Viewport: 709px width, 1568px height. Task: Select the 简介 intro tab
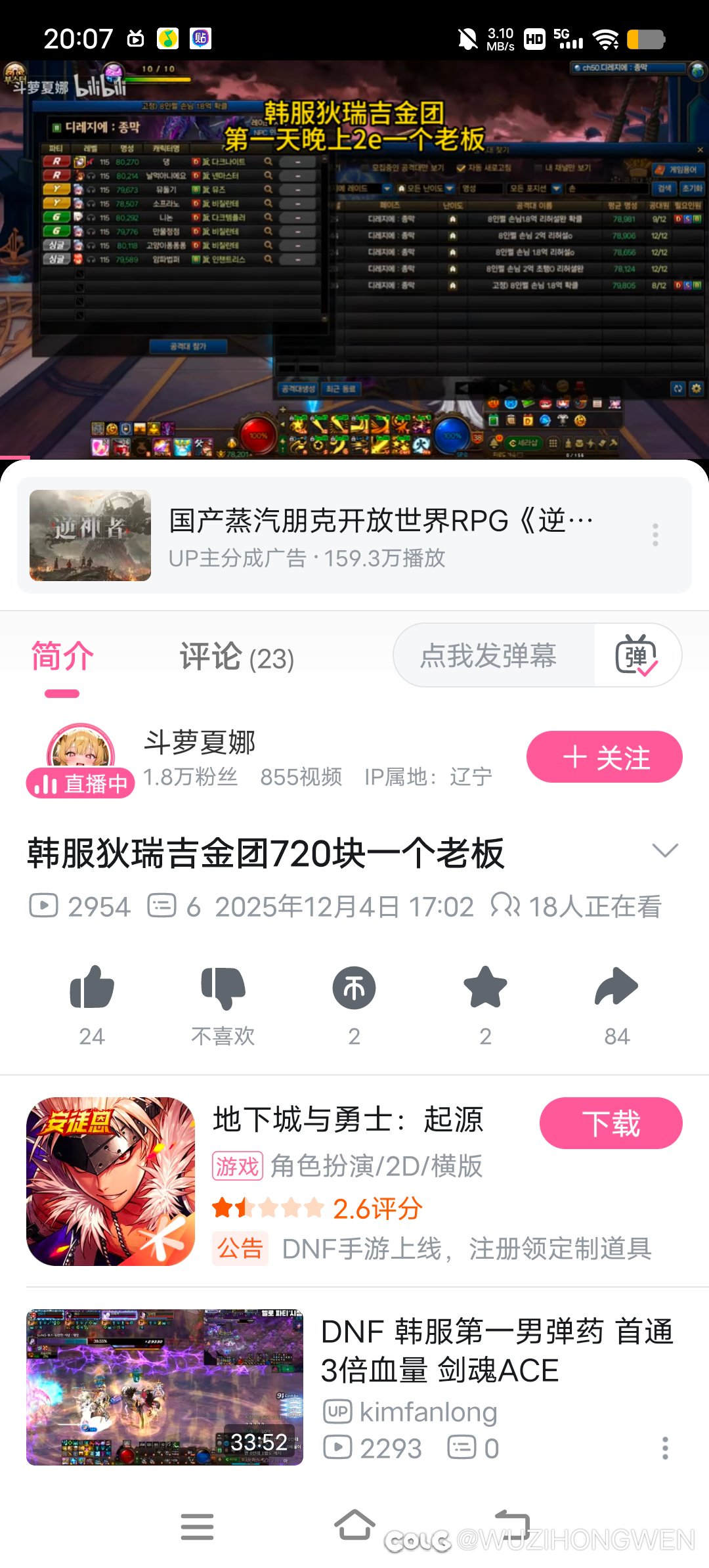[60, 657]
